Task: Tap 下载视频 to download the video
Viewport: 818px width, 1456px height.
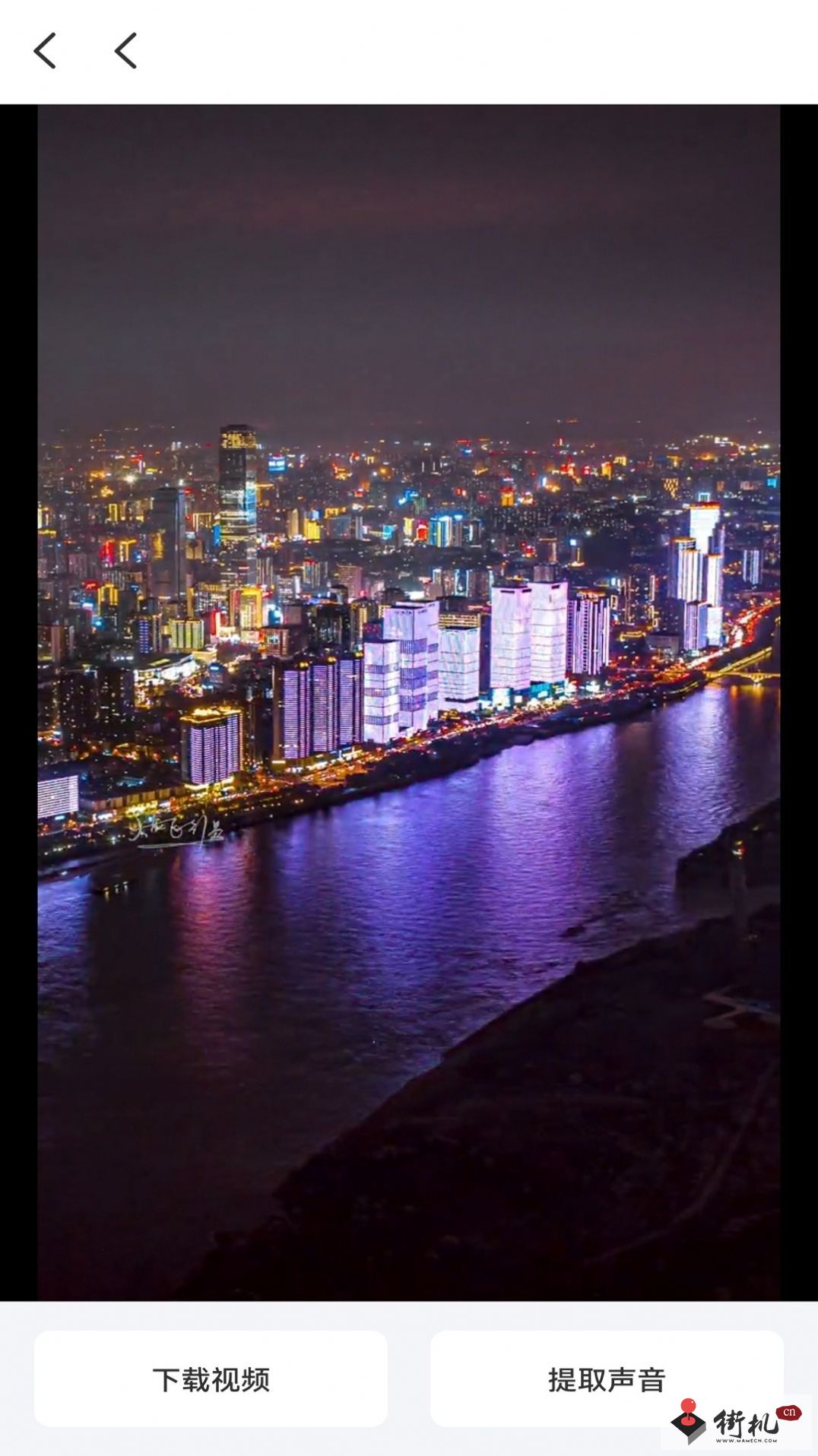Action: pyautogui.click(x=211, y=1378)
